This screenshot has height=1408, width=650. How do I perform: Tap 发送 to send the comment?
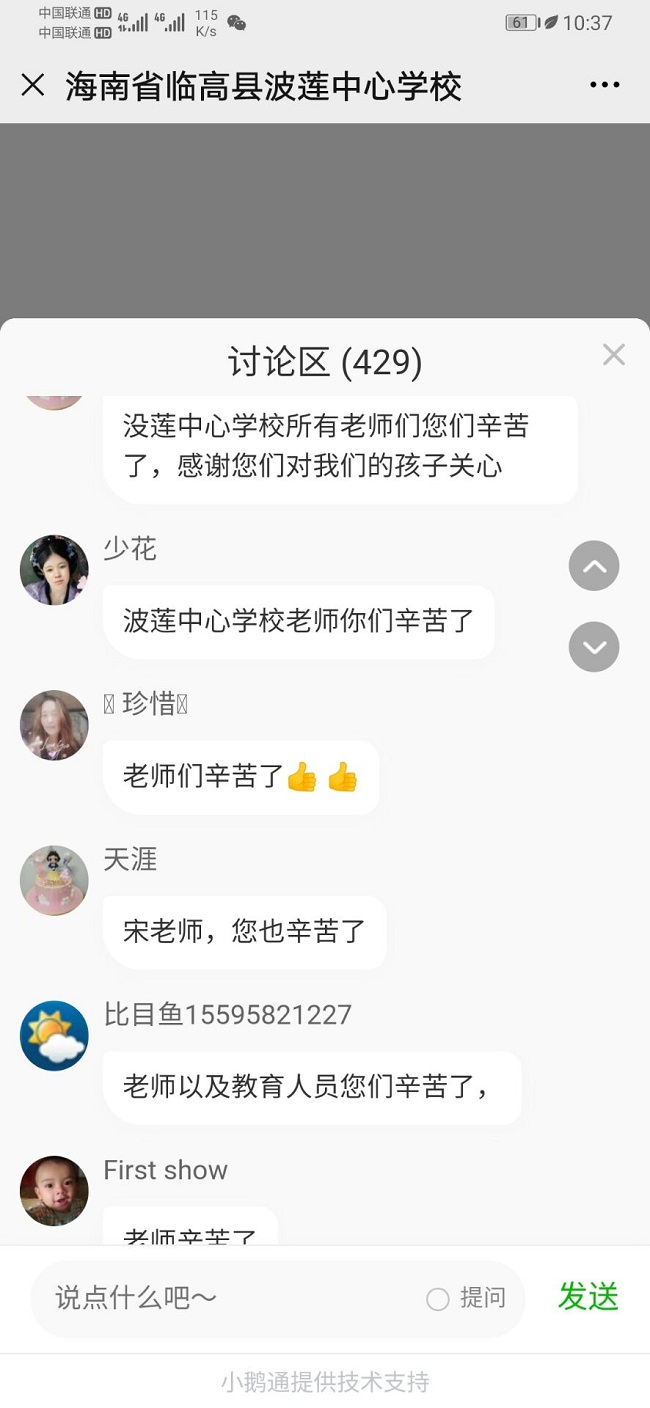588,1297
